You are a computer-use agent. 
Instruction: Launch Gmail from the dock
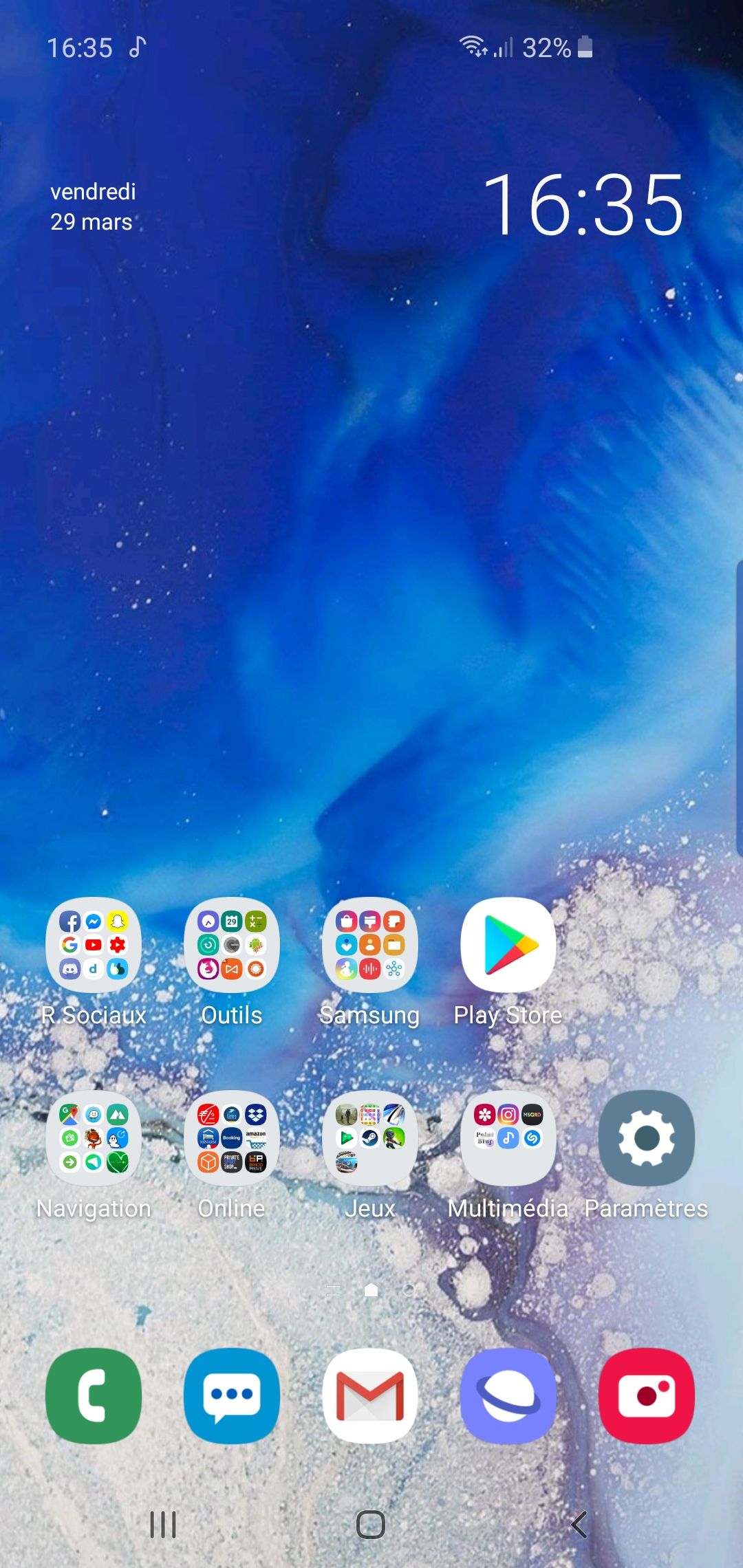pyautogui.click(x=370, y=1395)
